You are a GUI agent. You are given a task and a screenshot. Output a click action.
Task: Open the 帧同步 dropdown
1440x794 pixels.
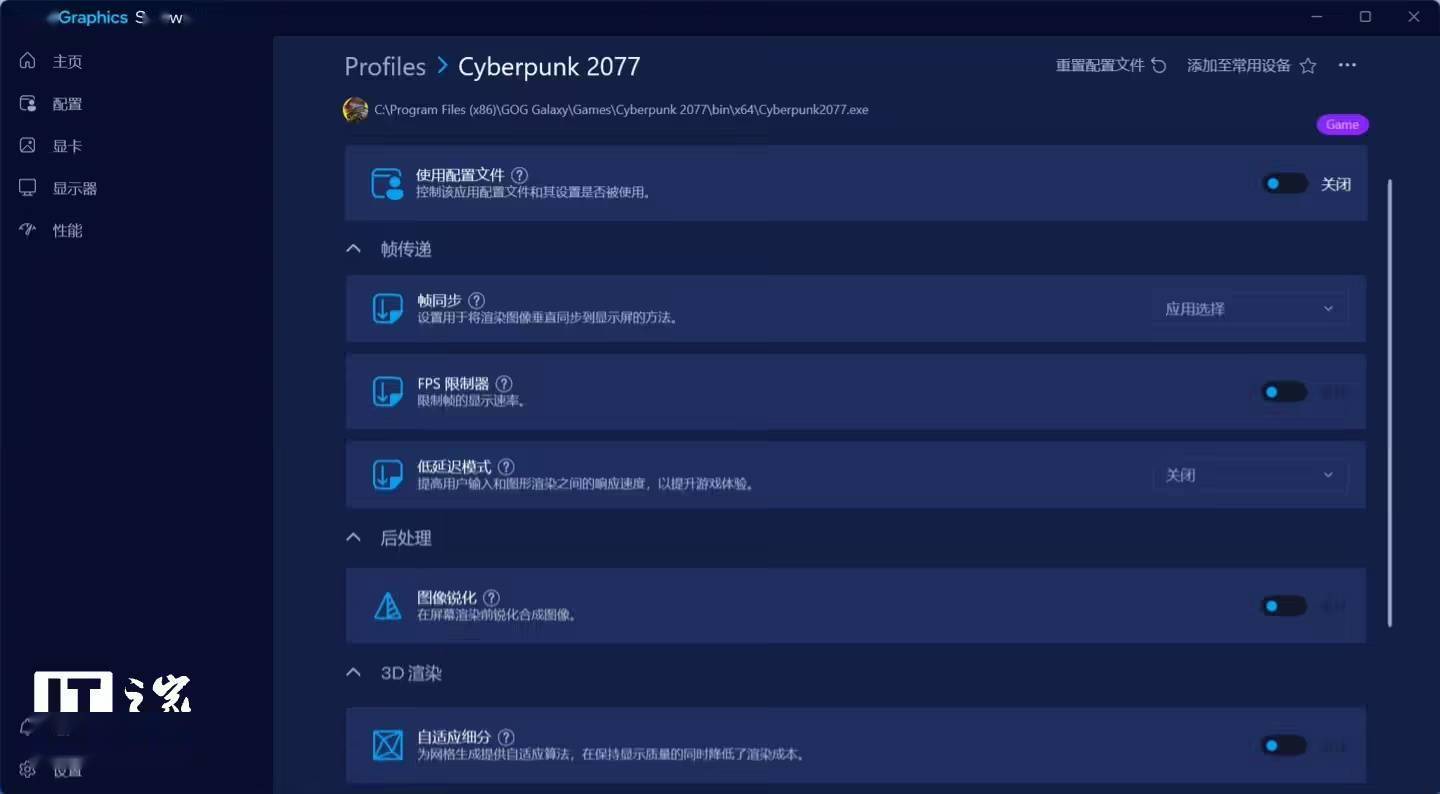(1249, 309)
